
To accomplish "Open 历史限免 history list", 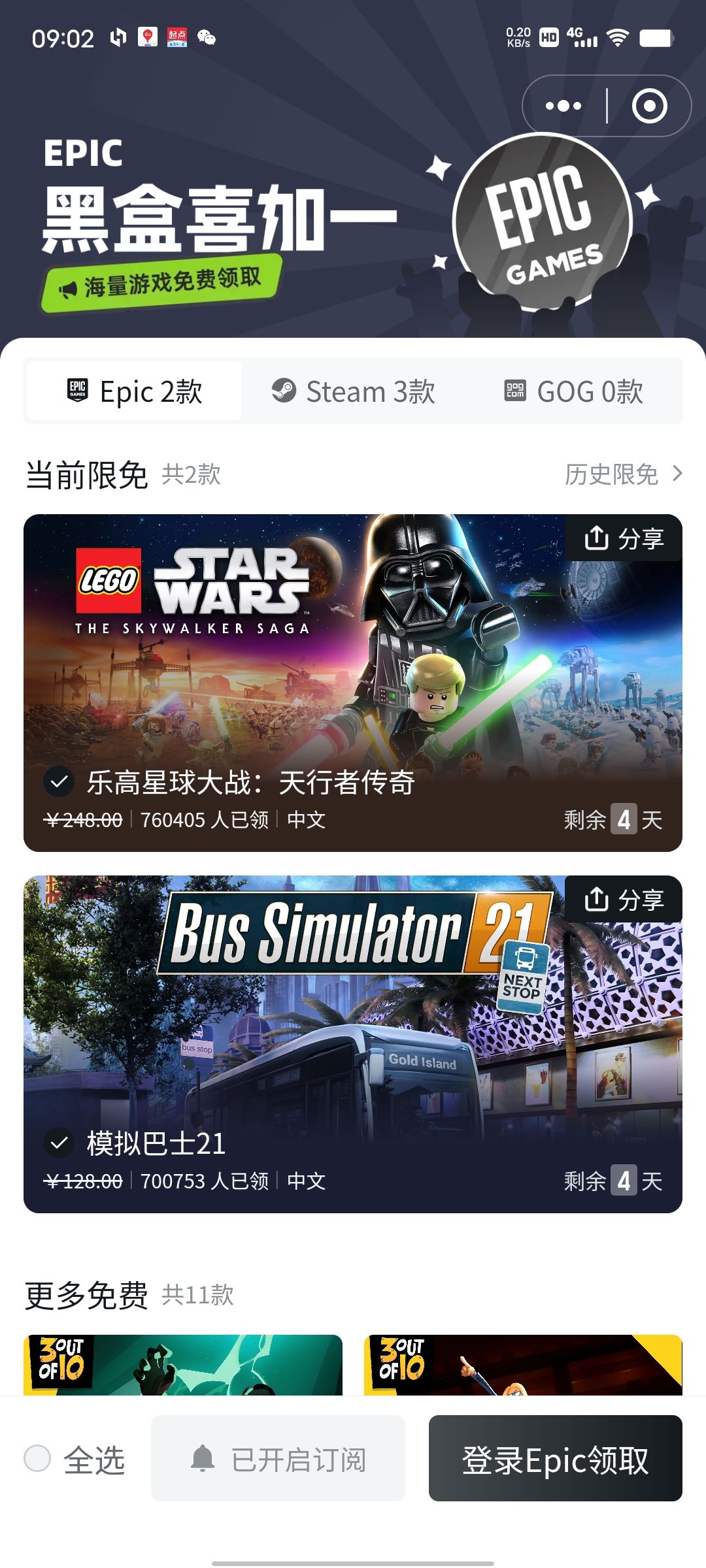I will [623, 474].
